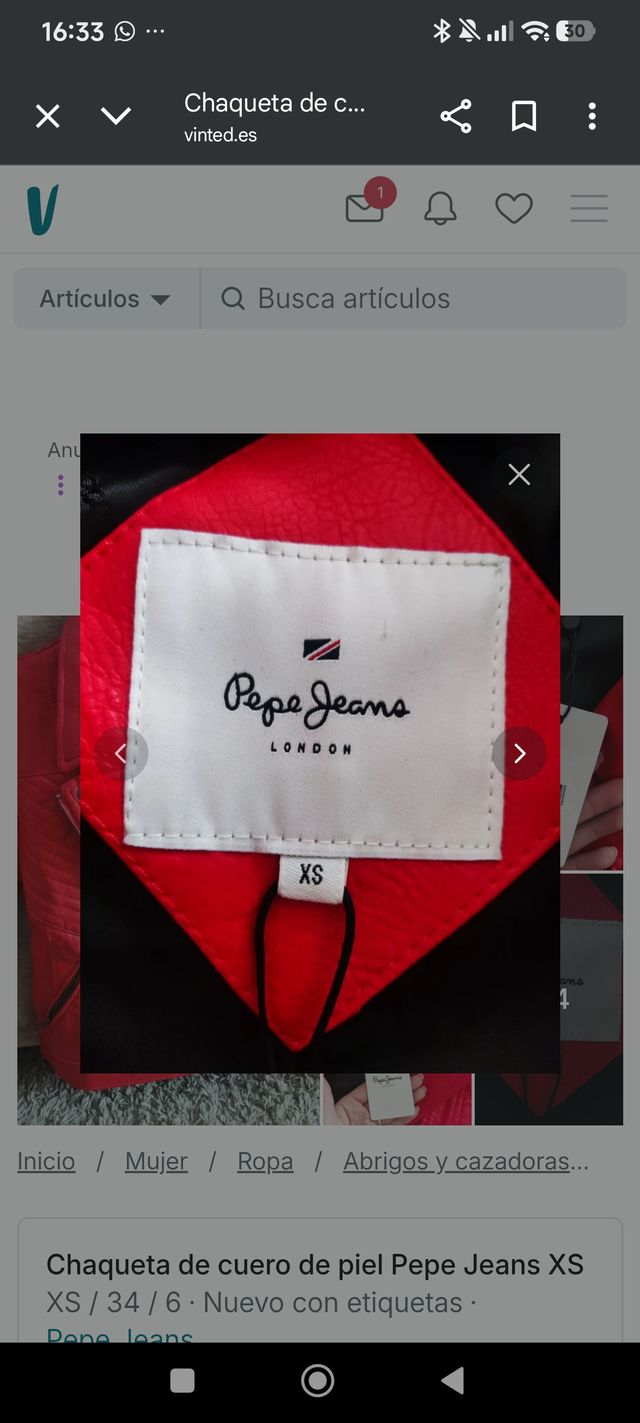The height and width of the screenshot is (1423, 640).
Task: Expand the Artículos dropdown
Action: pos(105,298)
